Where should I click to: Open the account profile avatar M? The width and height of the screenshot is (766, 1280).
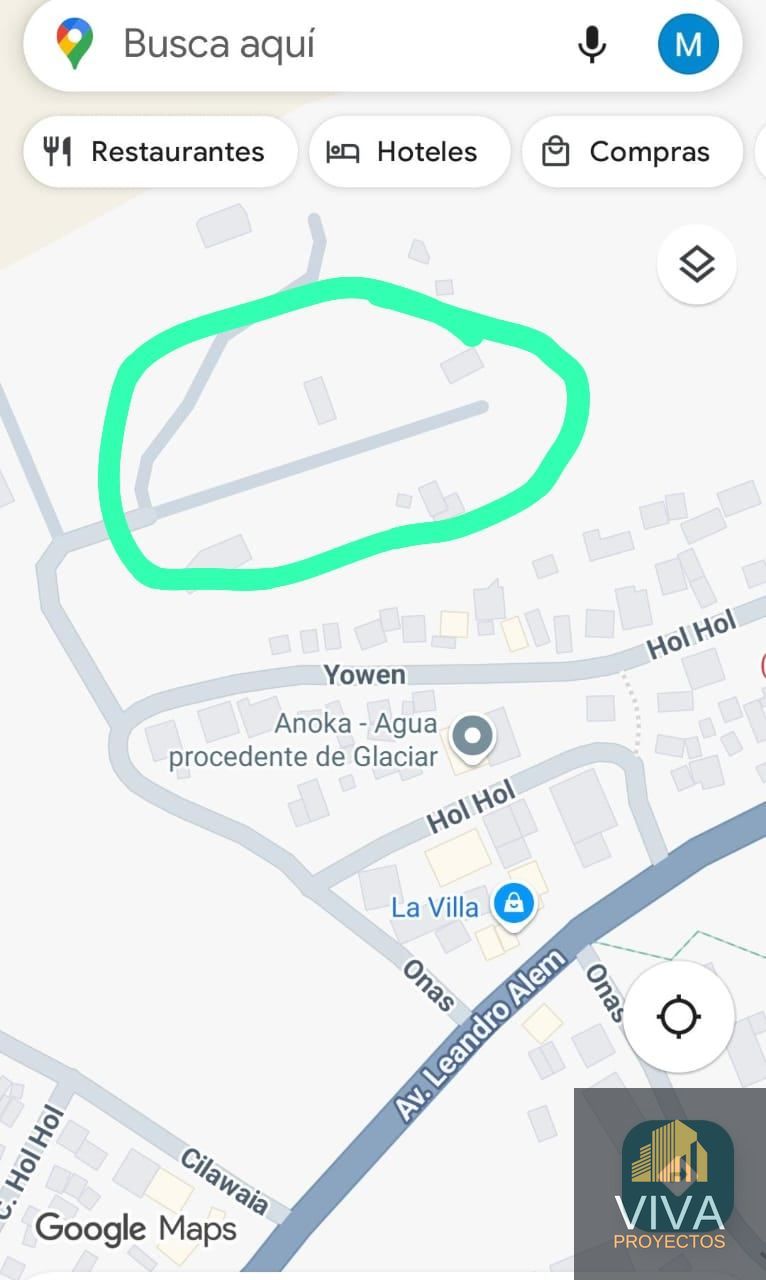[688, 44]
